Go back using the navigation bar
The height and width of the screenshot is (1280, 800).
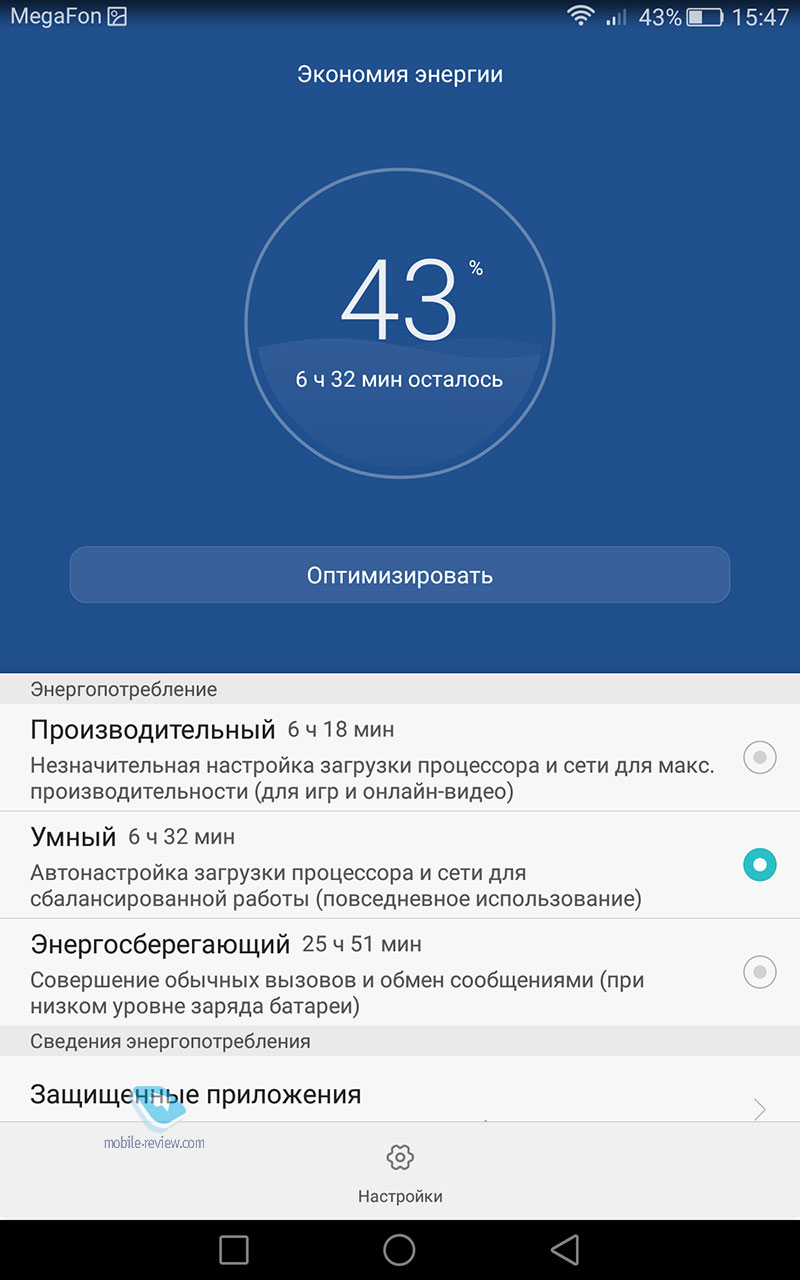[x=565, y=1249]
